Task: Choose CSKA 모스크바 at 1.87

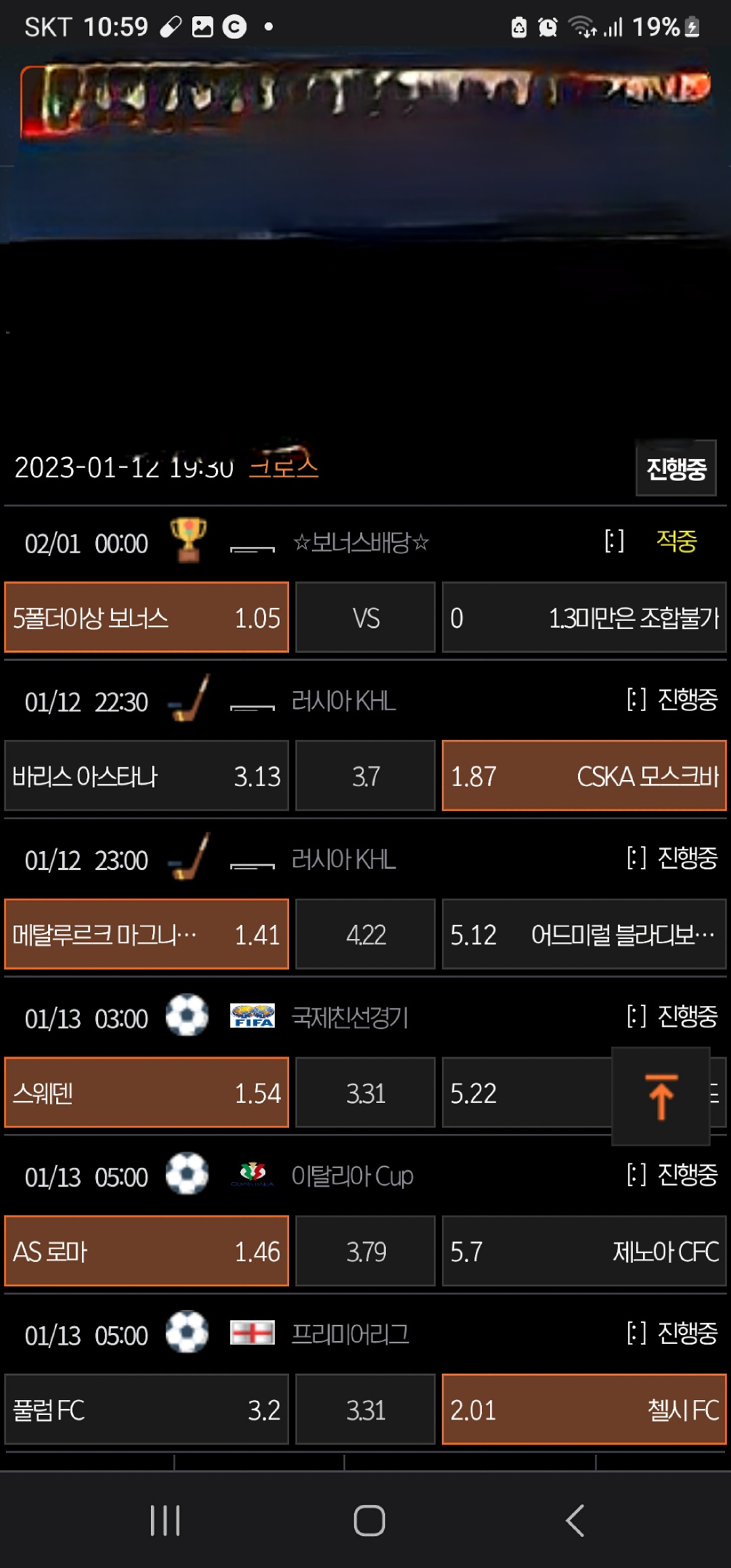Action: (x=584, y=776)
